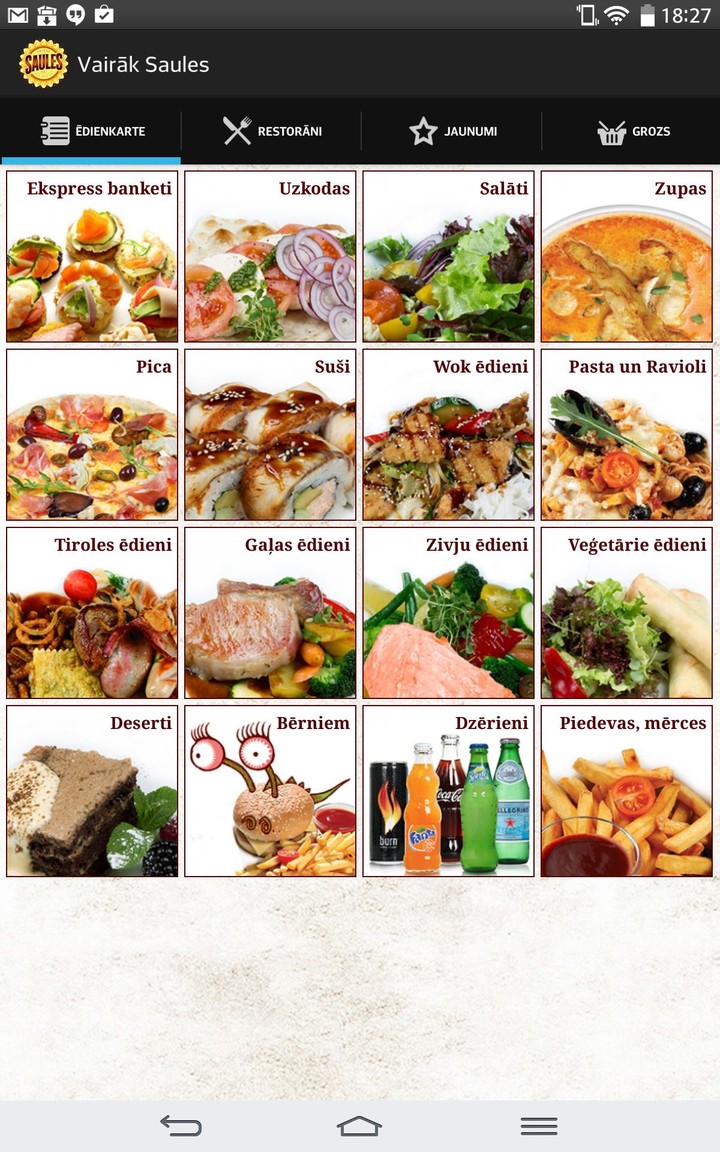Open the Jaunumi tab
720x1152 pixels.
click(451, 131)
